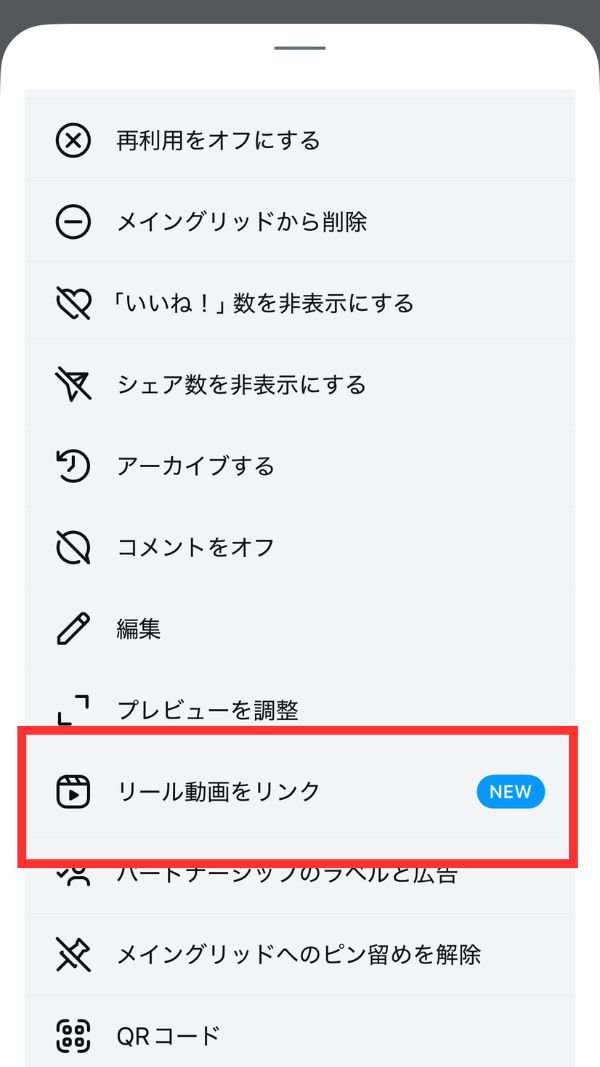The image size is (600, 1067).
Task: Open プレビューを調整
Action: pyautogui.click(x=300, y=708)
